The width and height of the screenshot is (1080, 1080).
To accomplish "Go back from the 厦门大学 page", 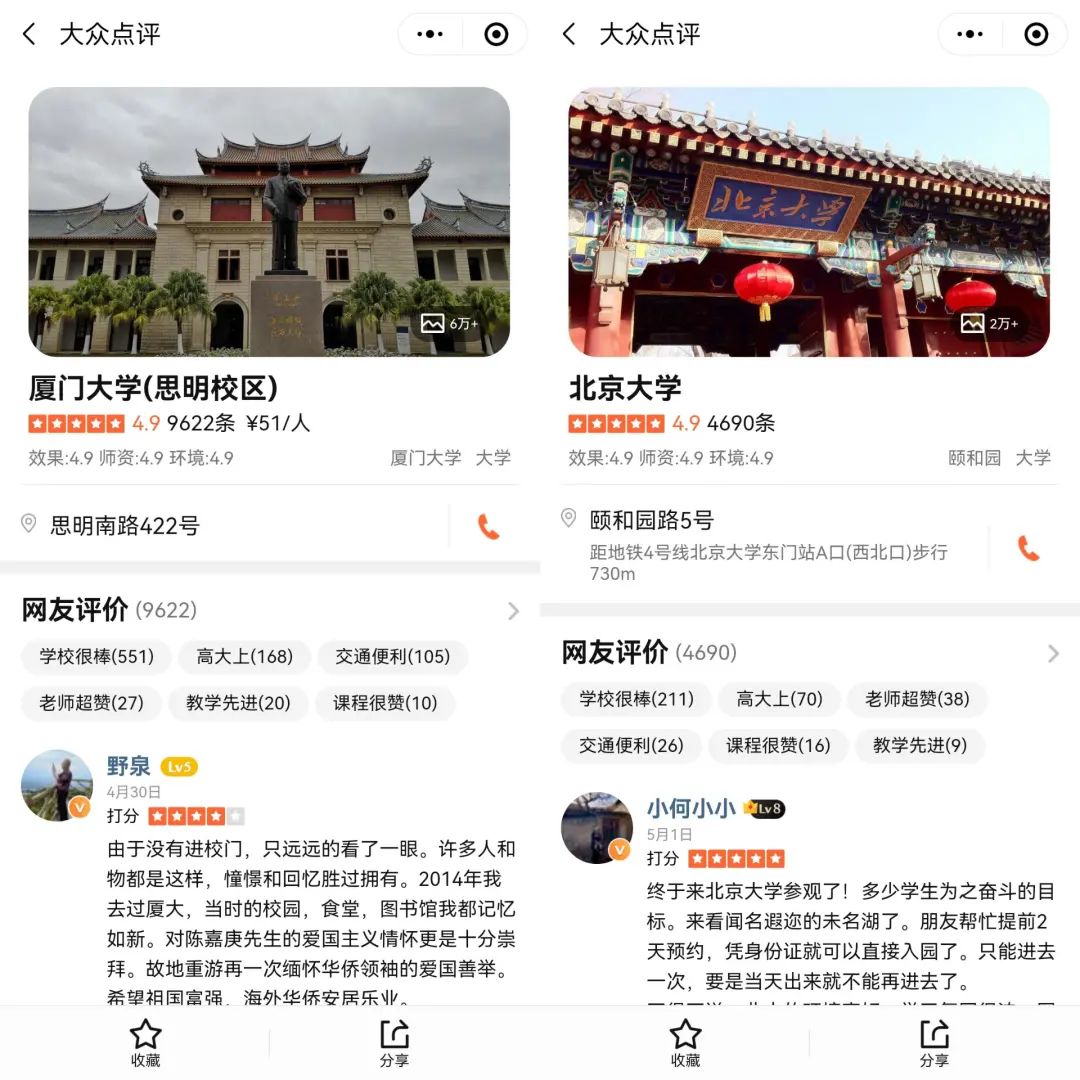I will pyautogui.click(x=29, y=34).
